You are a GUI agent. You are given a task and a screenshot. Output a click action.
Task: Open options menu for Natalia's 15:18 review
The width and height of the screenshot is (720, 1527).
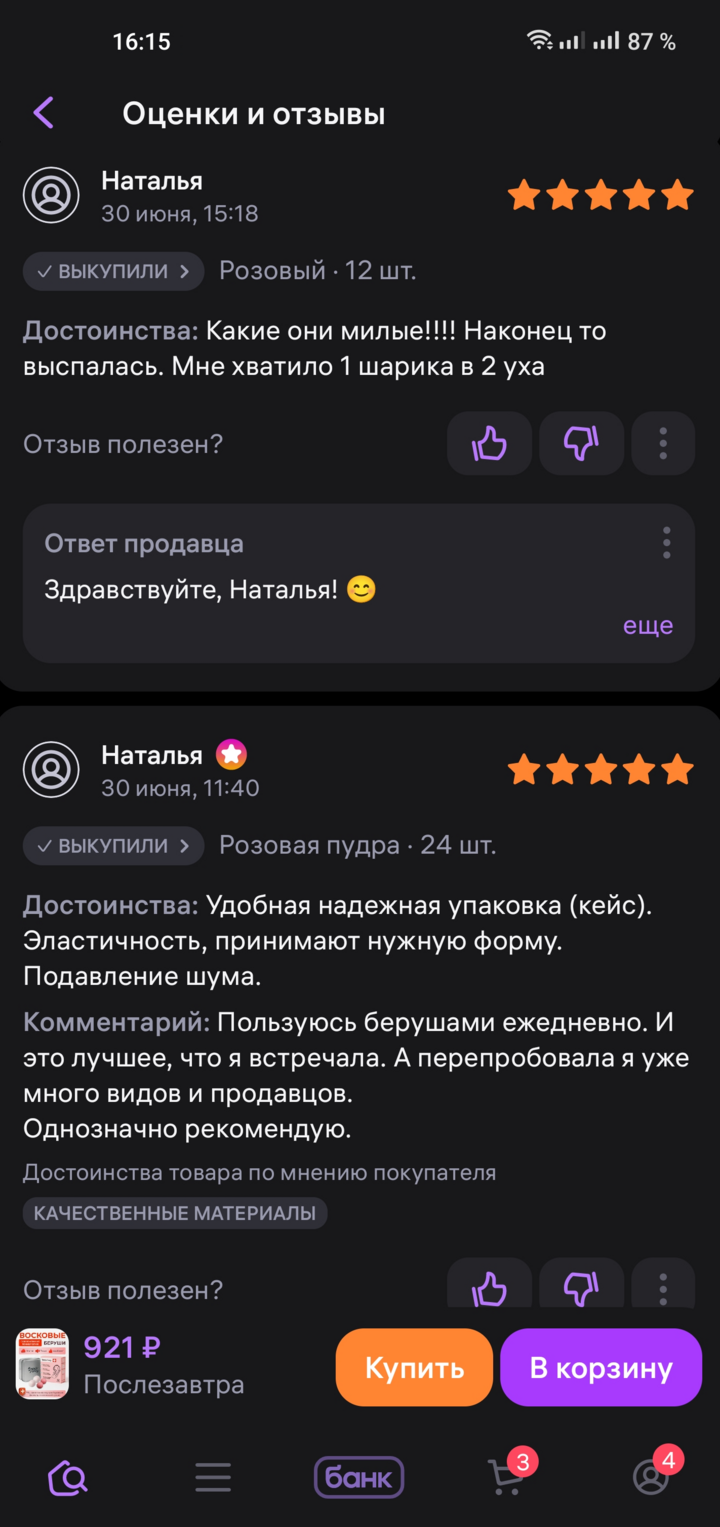pyautogui.click(x=663, y=443)
